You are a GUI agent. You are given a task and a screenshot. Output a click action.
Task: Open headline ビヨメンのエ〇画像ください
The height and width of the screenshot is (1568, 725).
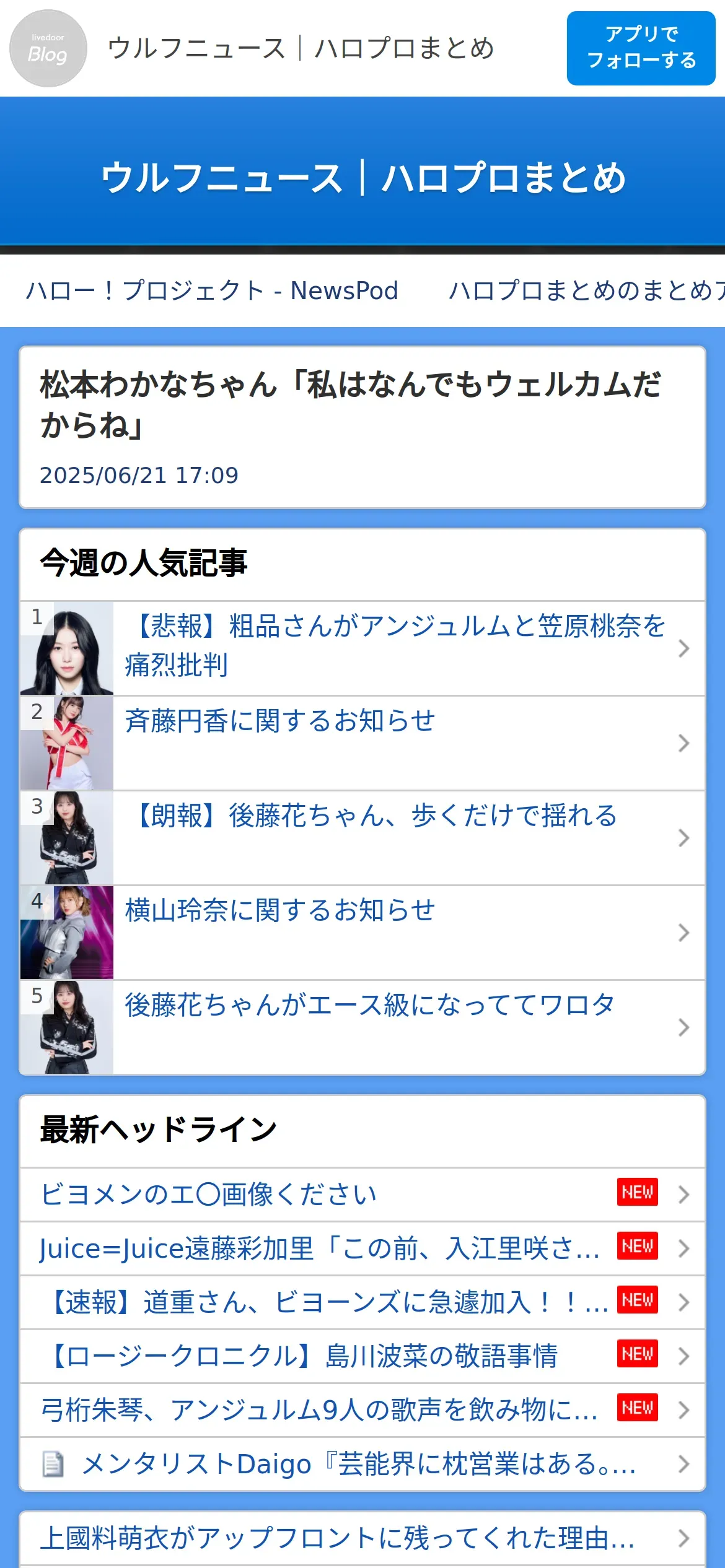coord(209,1195)
